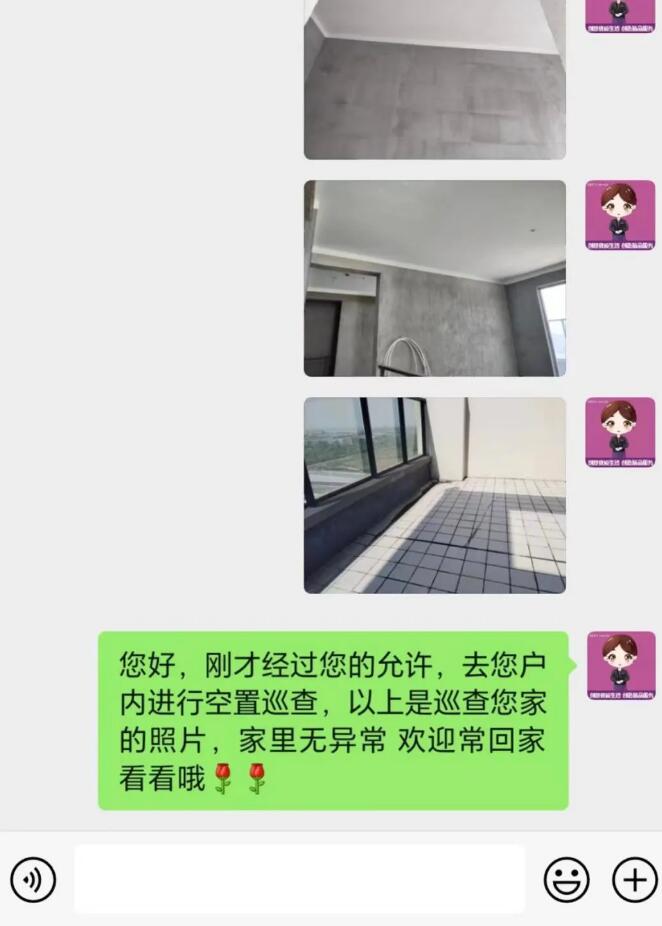Viewport: 662px width, 926px height.
Task: Open the partially visible gray wall photo
Action: point(435,80)
